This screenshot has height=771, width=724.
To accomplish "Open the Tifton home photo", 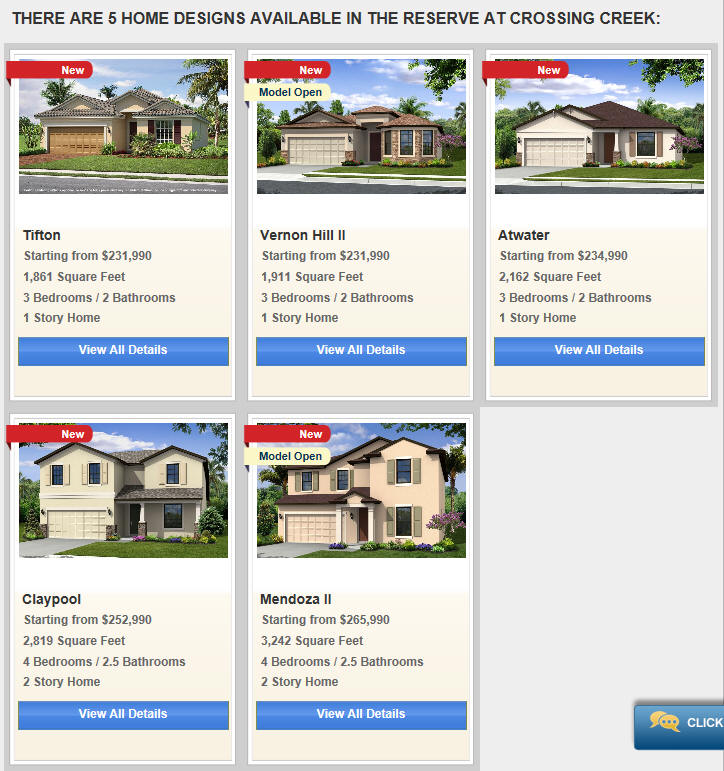I will pos(123,126).
